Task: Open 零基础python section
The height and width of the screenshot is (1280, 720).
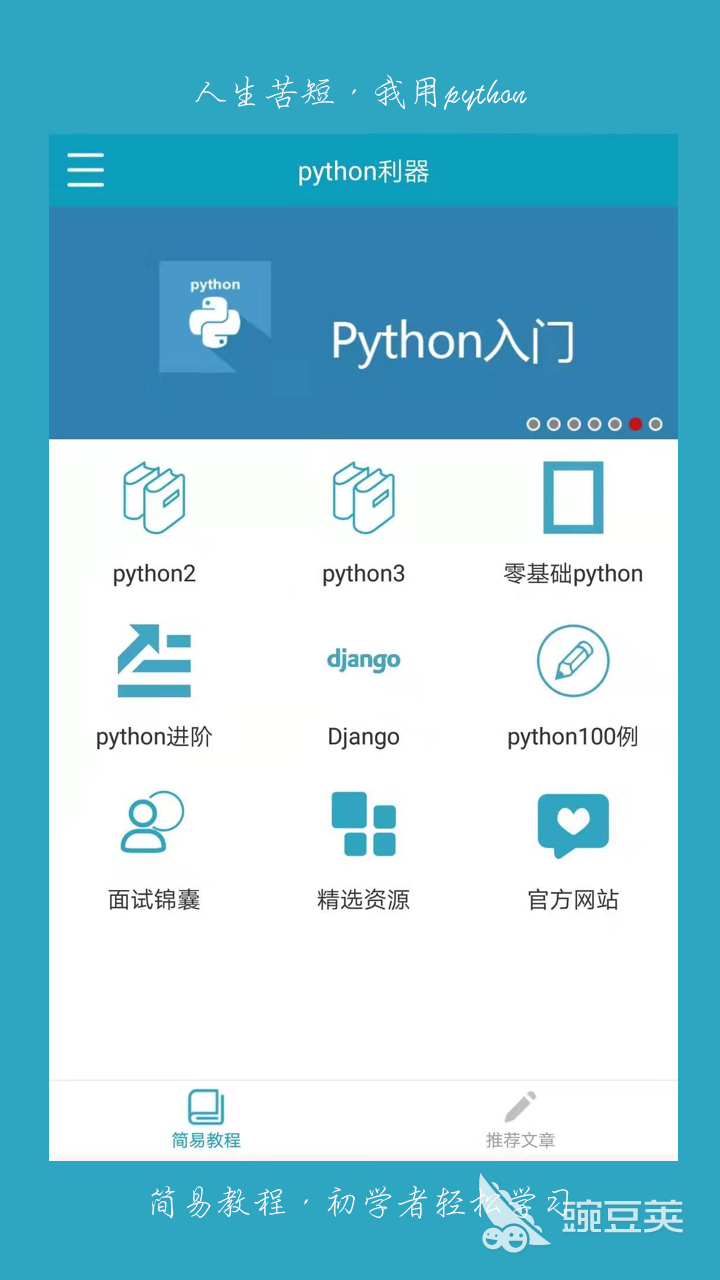Action: pos(573,497)
